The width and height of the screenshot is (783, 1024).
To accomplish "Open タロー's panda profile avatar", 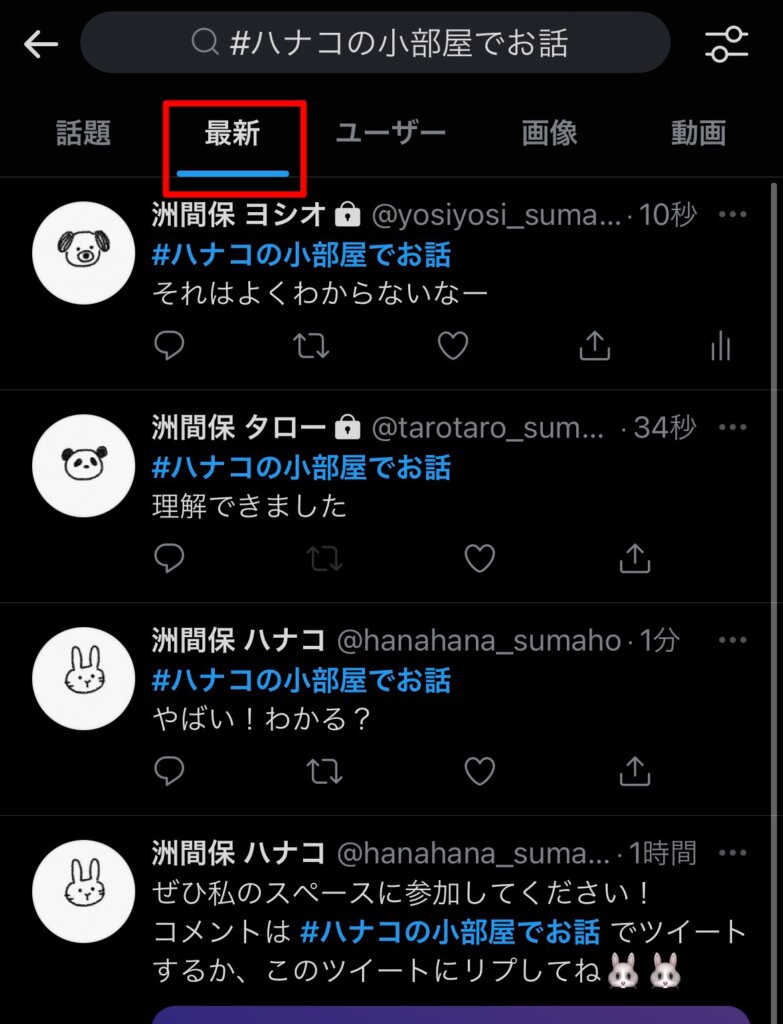I will (83, 465).
